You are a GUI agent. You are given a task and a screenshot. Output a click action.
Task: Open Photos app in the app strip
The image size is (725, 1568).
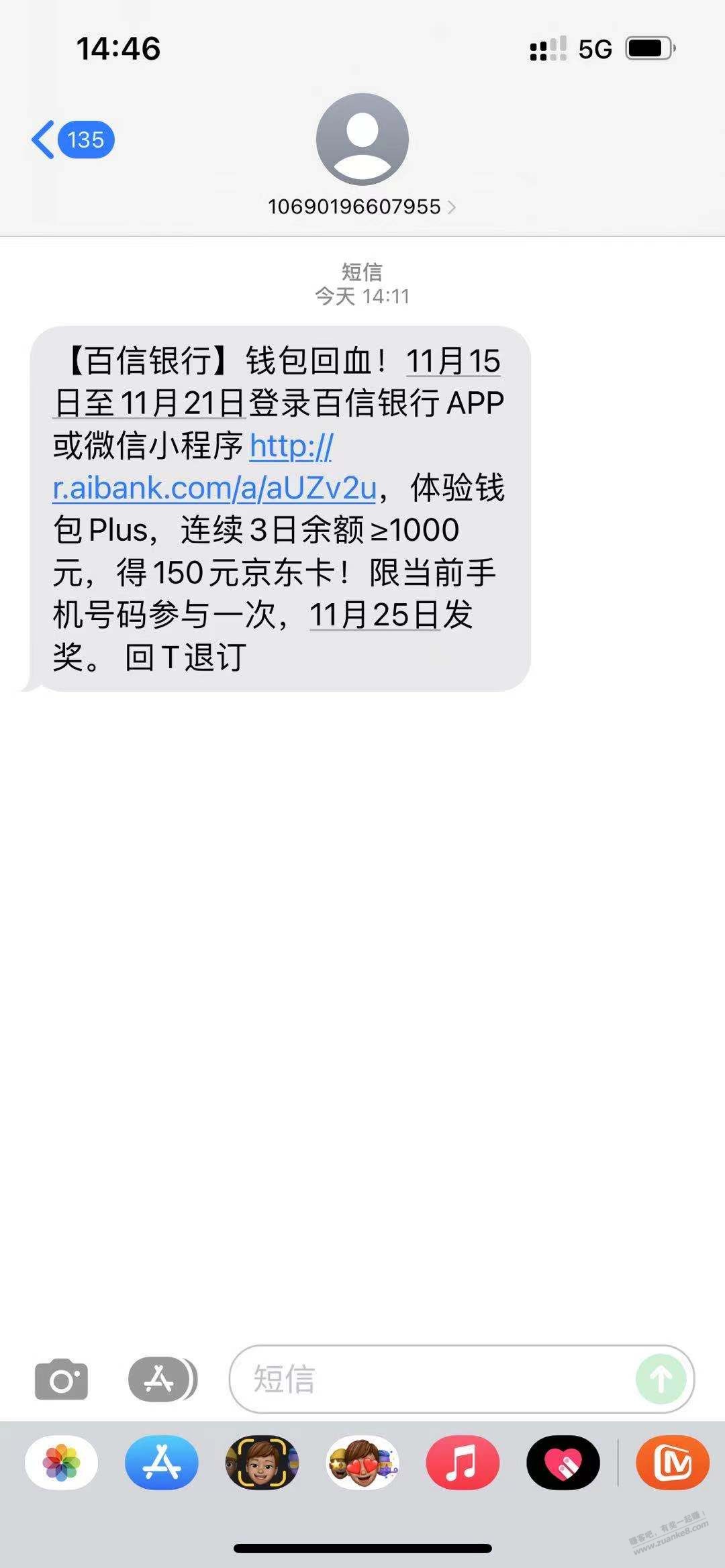pos(62,1463)
